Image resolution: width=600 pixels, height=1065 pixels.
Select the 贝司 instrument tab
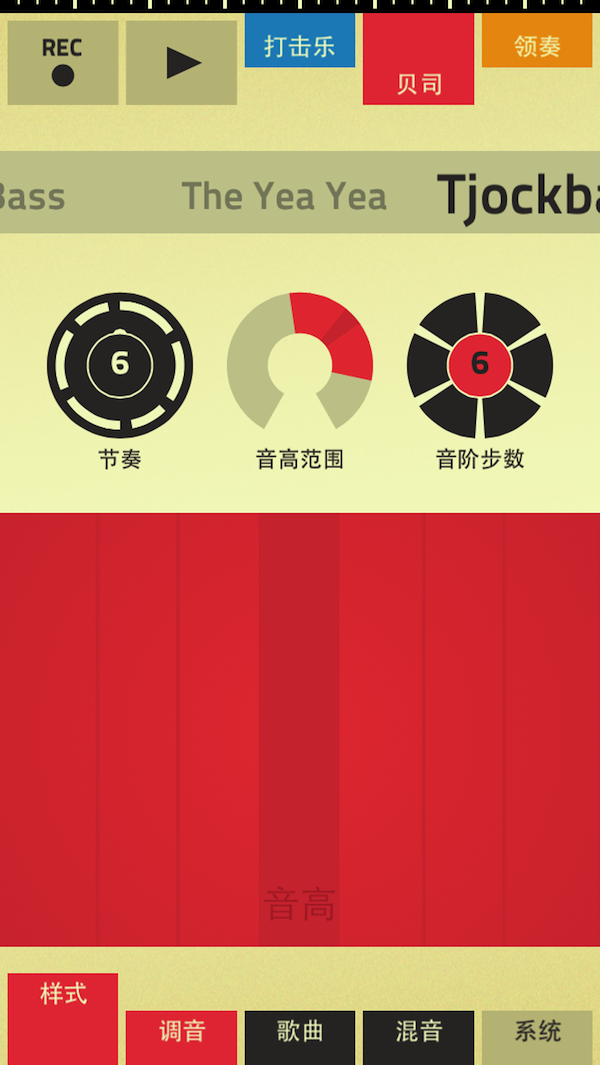coord(418,60)
